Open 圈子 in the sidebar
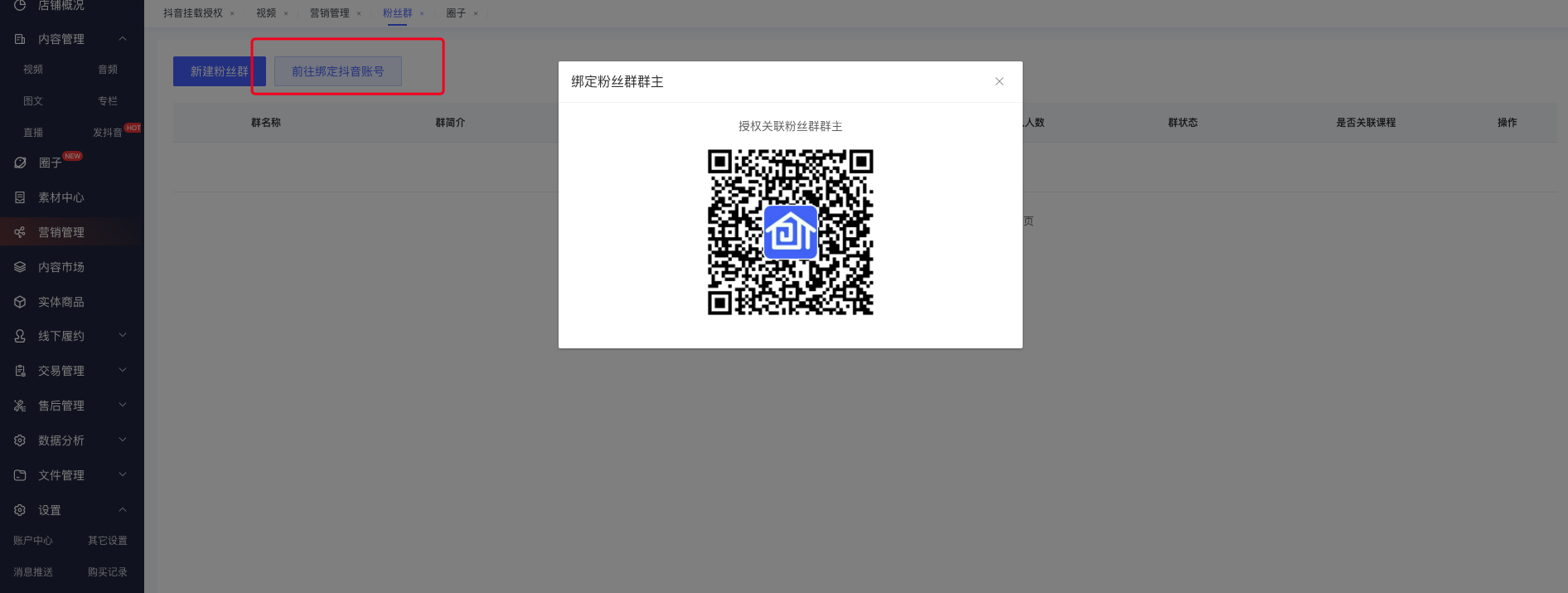The image size is (1568, 593). [x=50, y=163]
